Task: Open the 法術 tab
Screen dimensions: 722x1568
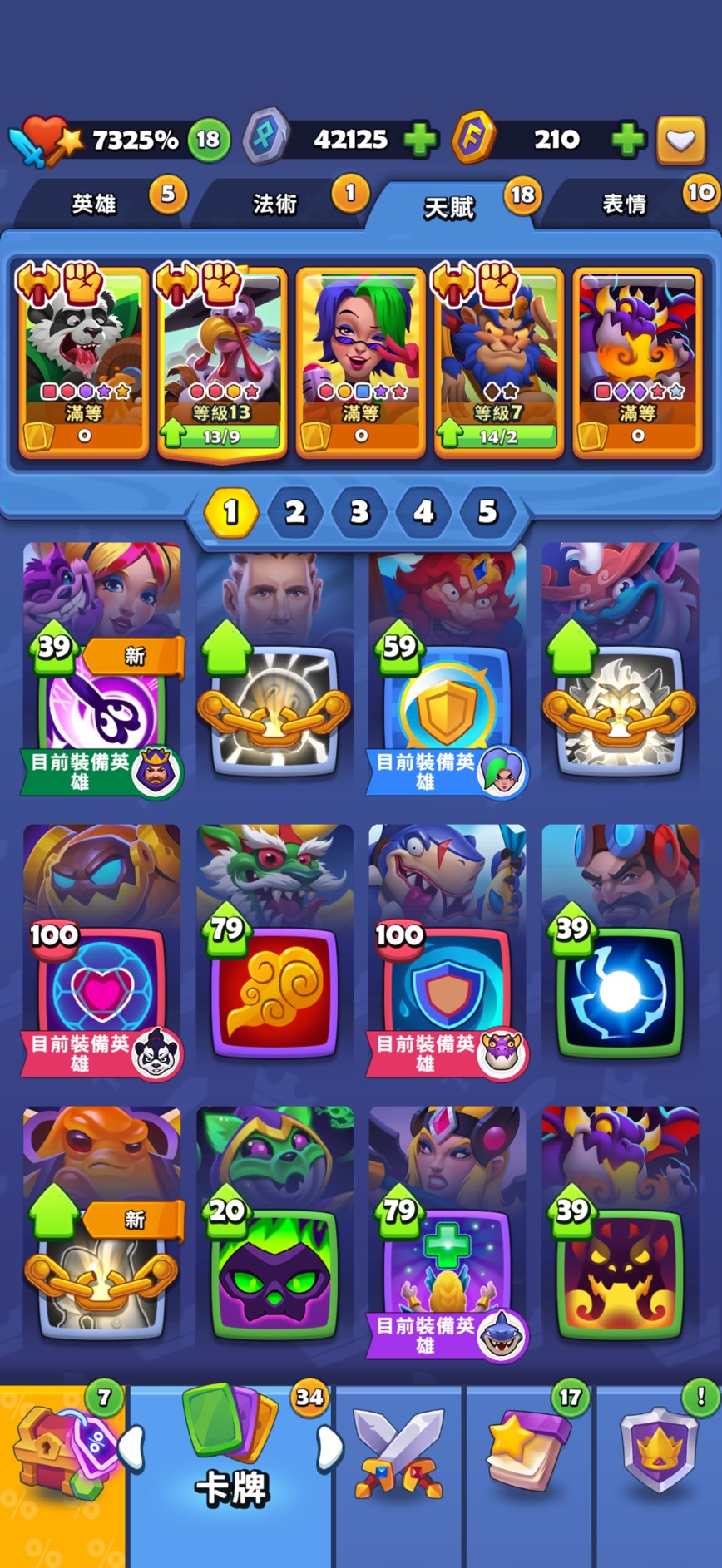Action: (x=274, y=203)
